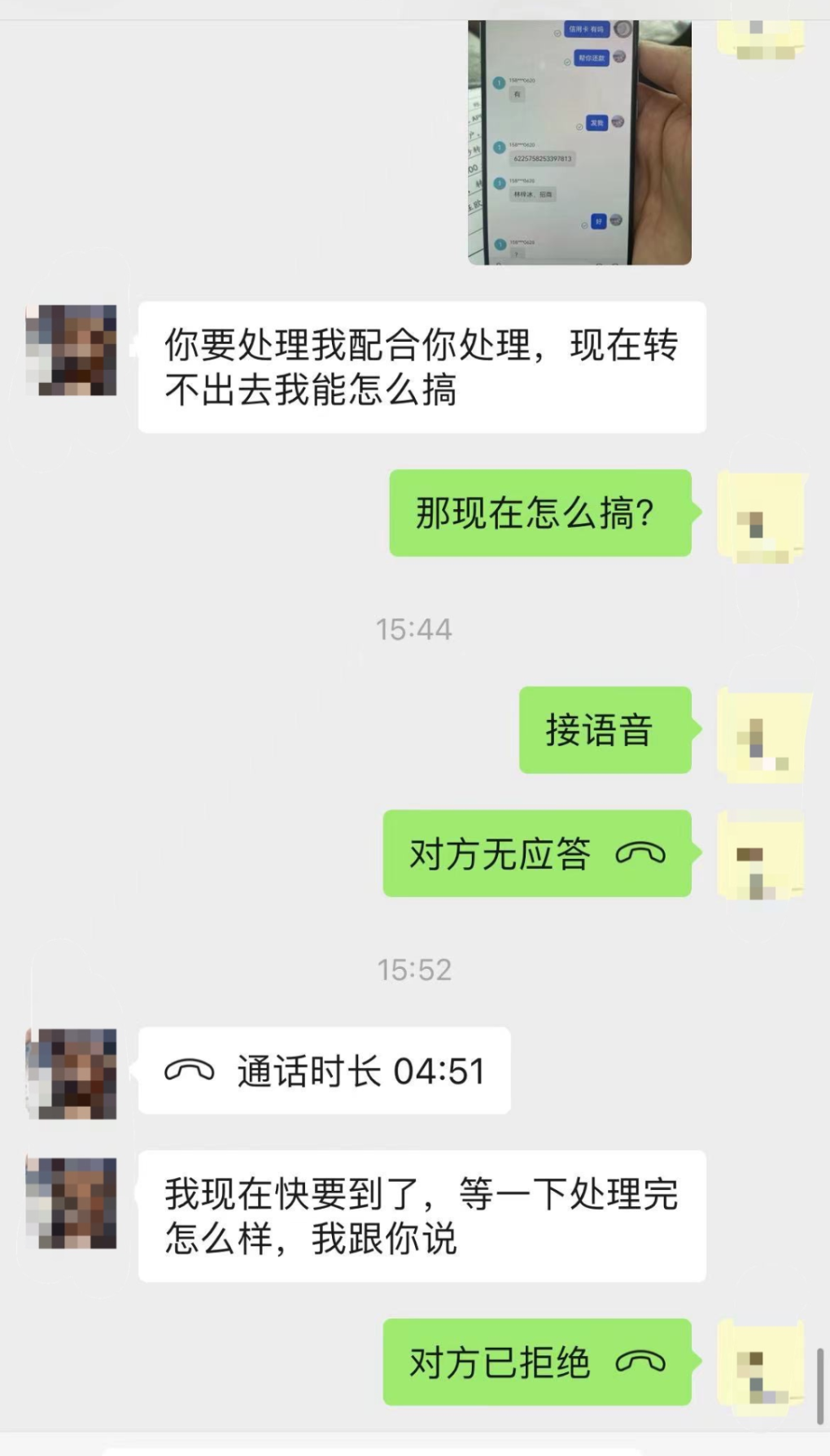Click the 15:44 timestamp label

pos(416,628)
